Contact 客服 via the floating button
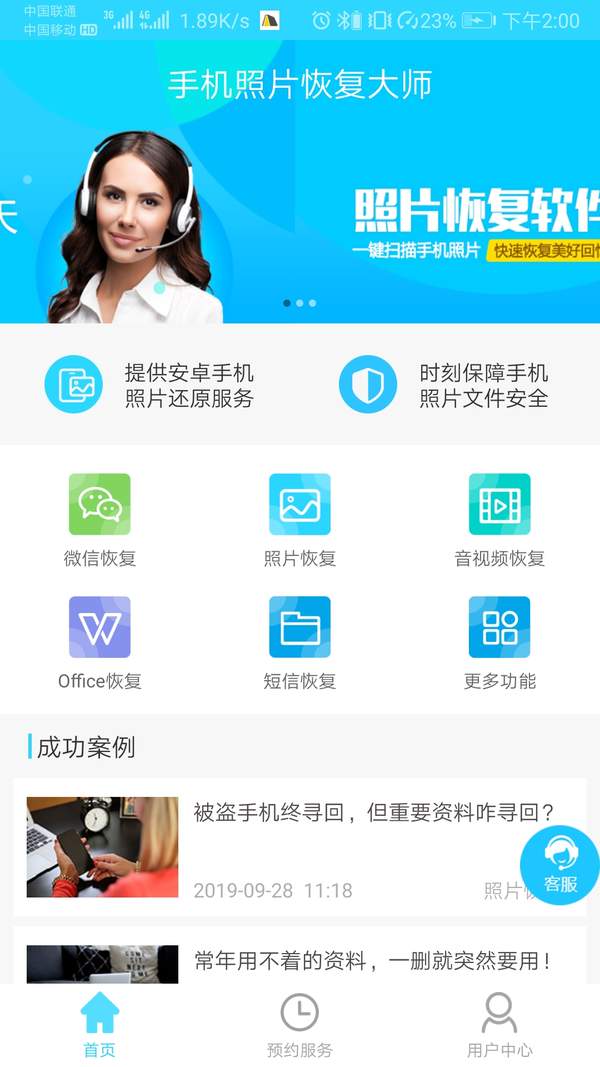Screen dimensions: 600x1067 [x=560, y=865]
